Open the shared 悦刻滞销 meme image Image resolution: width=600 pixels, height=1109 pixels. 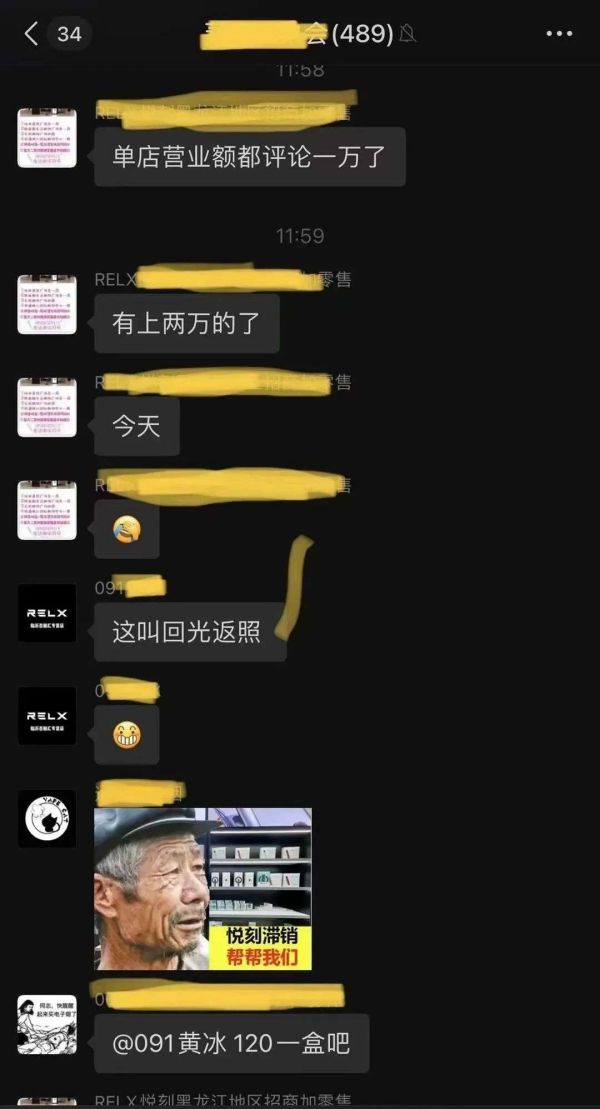[203, 889]
